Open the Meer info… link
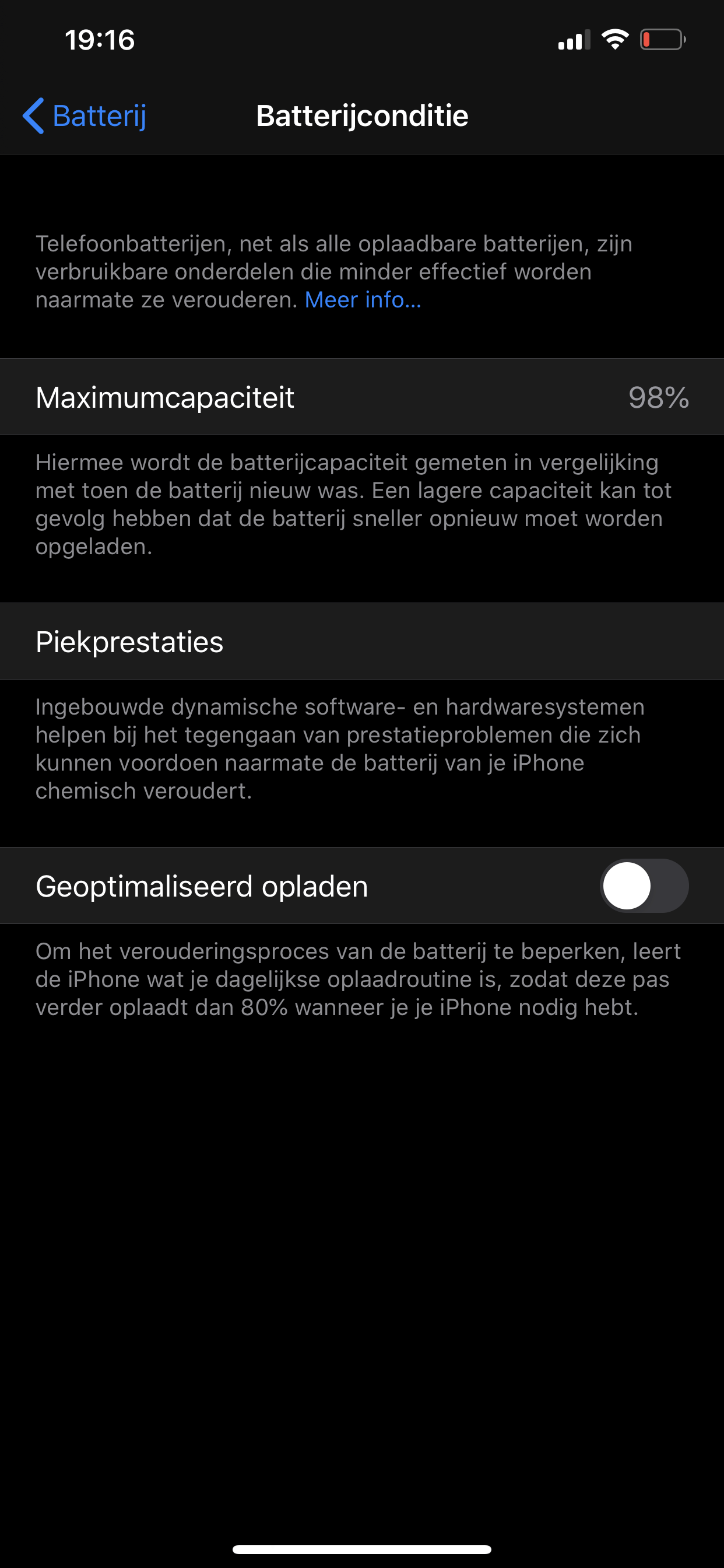 (363, 300)
